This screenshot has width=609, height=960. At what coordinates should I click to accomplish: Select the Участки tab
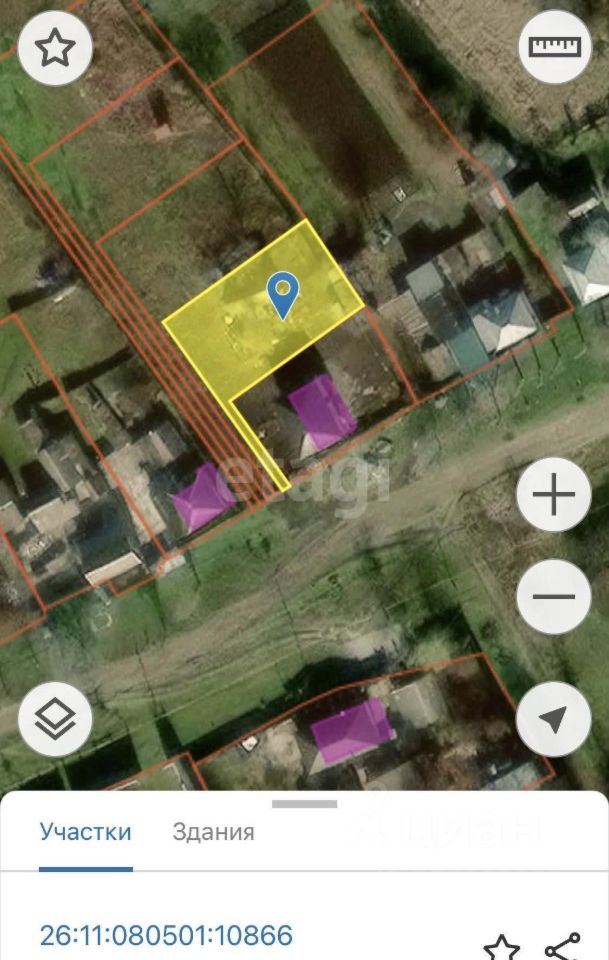(x=85, y=832)
